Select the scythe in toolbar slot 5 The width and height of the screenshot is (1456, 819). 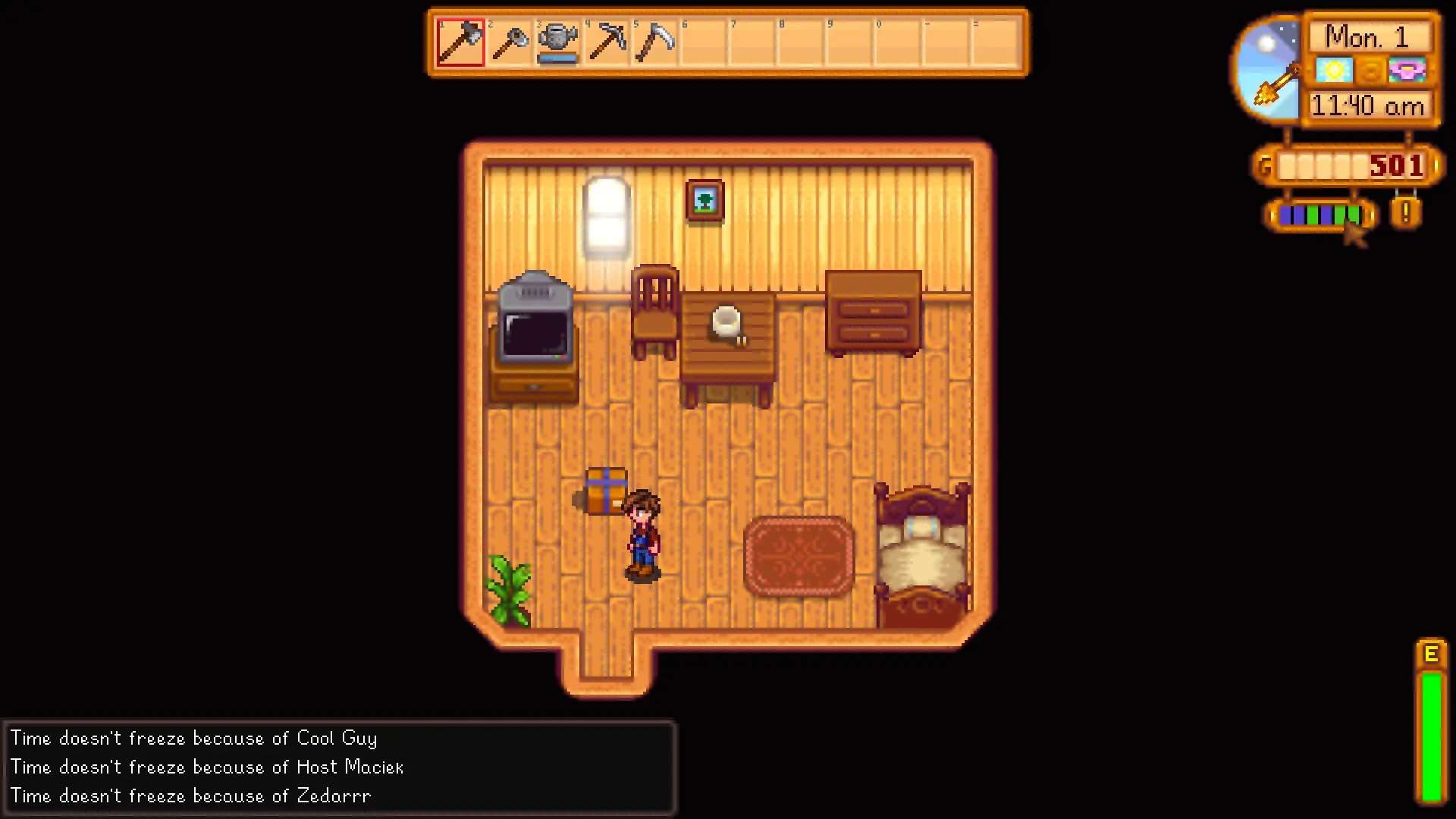655,42
